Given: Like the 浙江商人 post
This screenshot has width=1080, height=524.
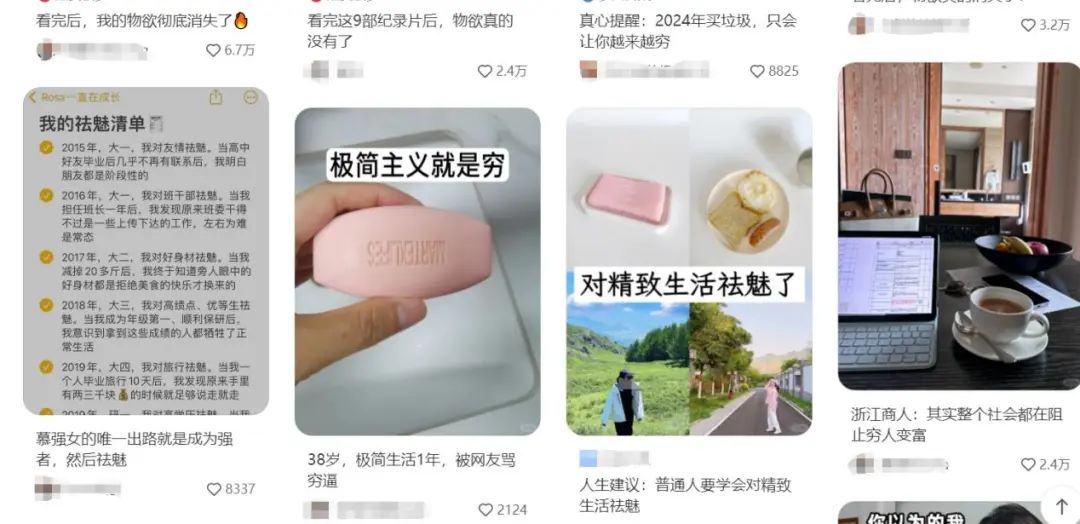Looking at the screenshot, I should tap(1028, 464).
